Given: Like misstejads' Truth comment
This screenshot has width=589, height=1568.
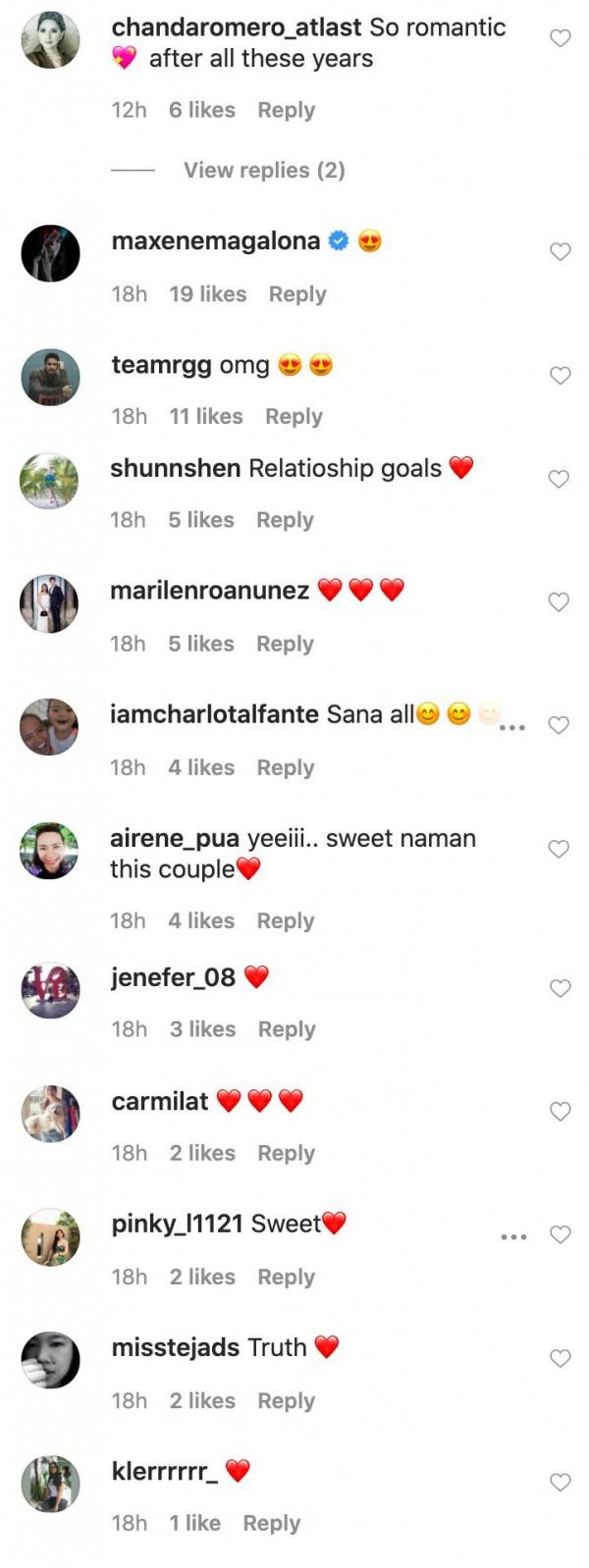Looking at the screenshot, I should click(x=560, y=1359).
